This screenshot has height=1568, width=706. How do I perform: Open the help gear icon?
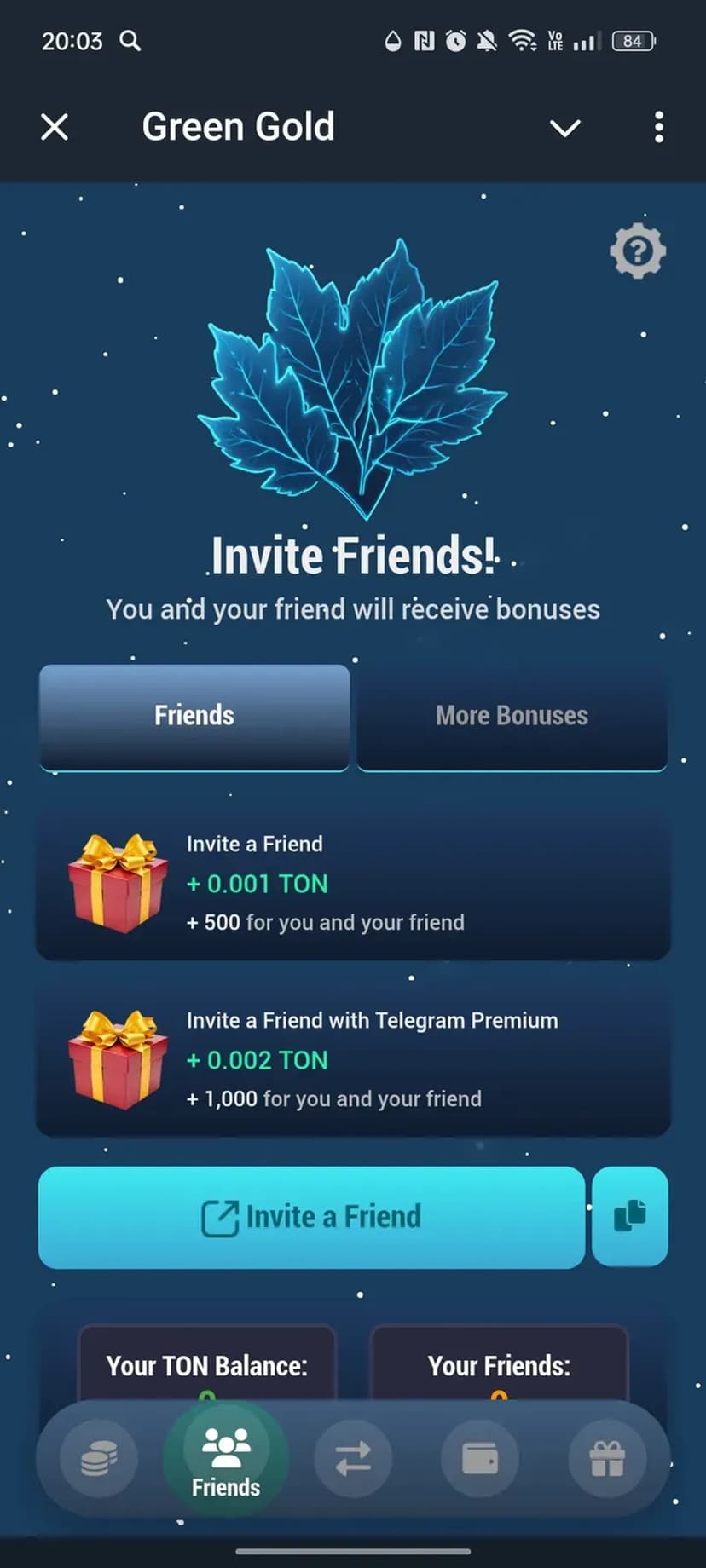[638, 251]
